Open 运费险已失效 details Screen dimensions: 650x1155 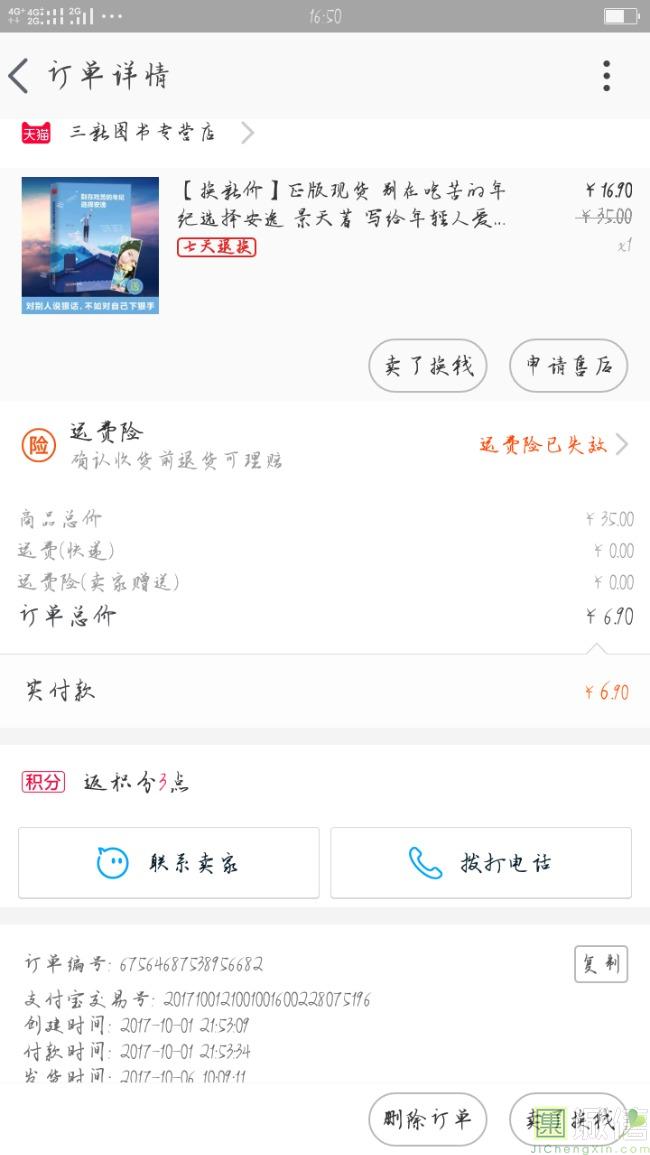click(553, 445)
